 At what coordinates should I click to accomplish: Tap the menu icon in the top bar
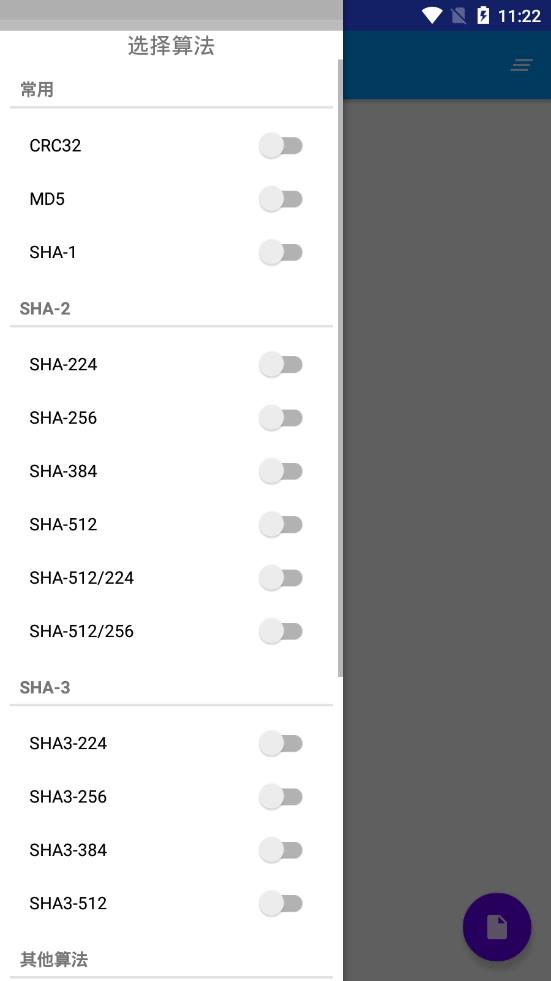point(522,64)
